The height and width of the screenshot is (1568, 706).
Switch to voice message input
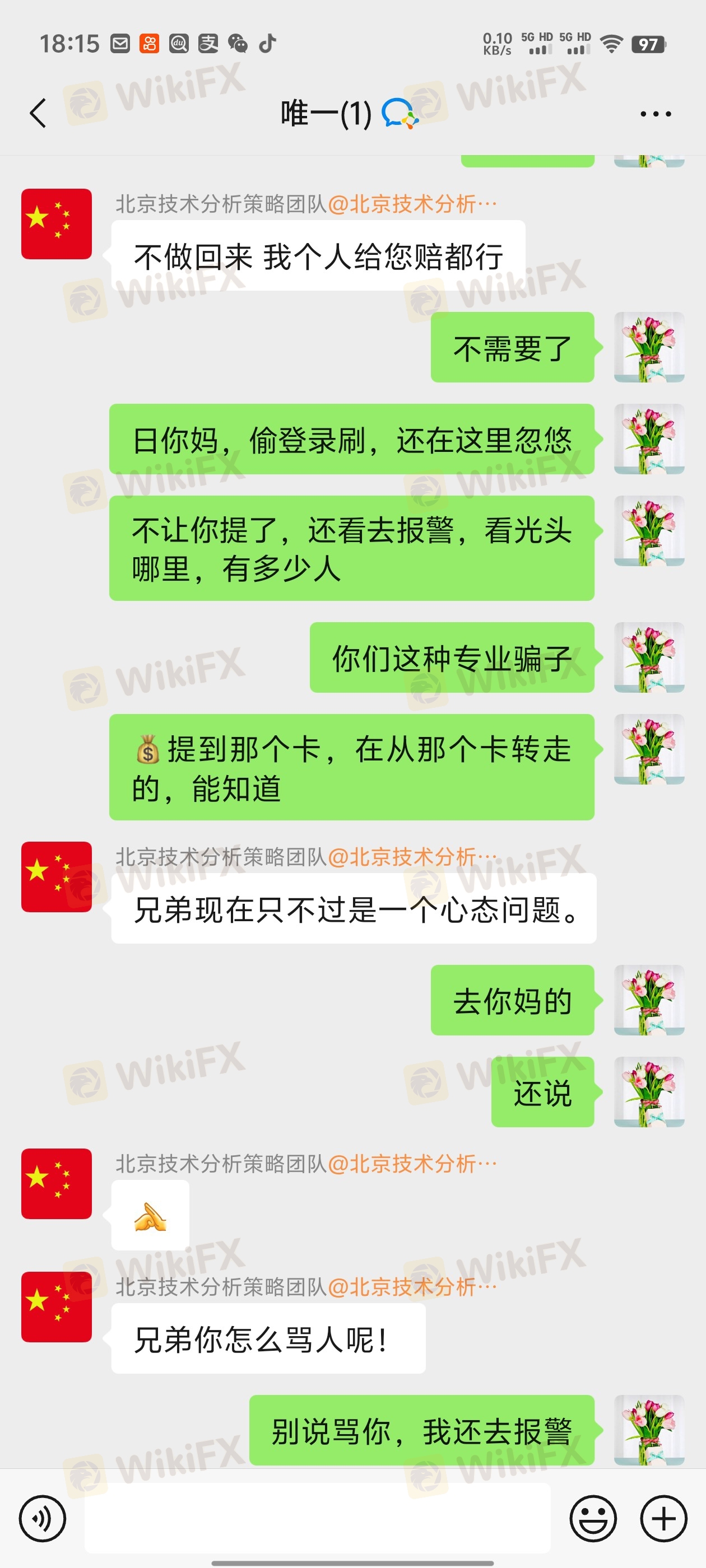point(42,1519)
